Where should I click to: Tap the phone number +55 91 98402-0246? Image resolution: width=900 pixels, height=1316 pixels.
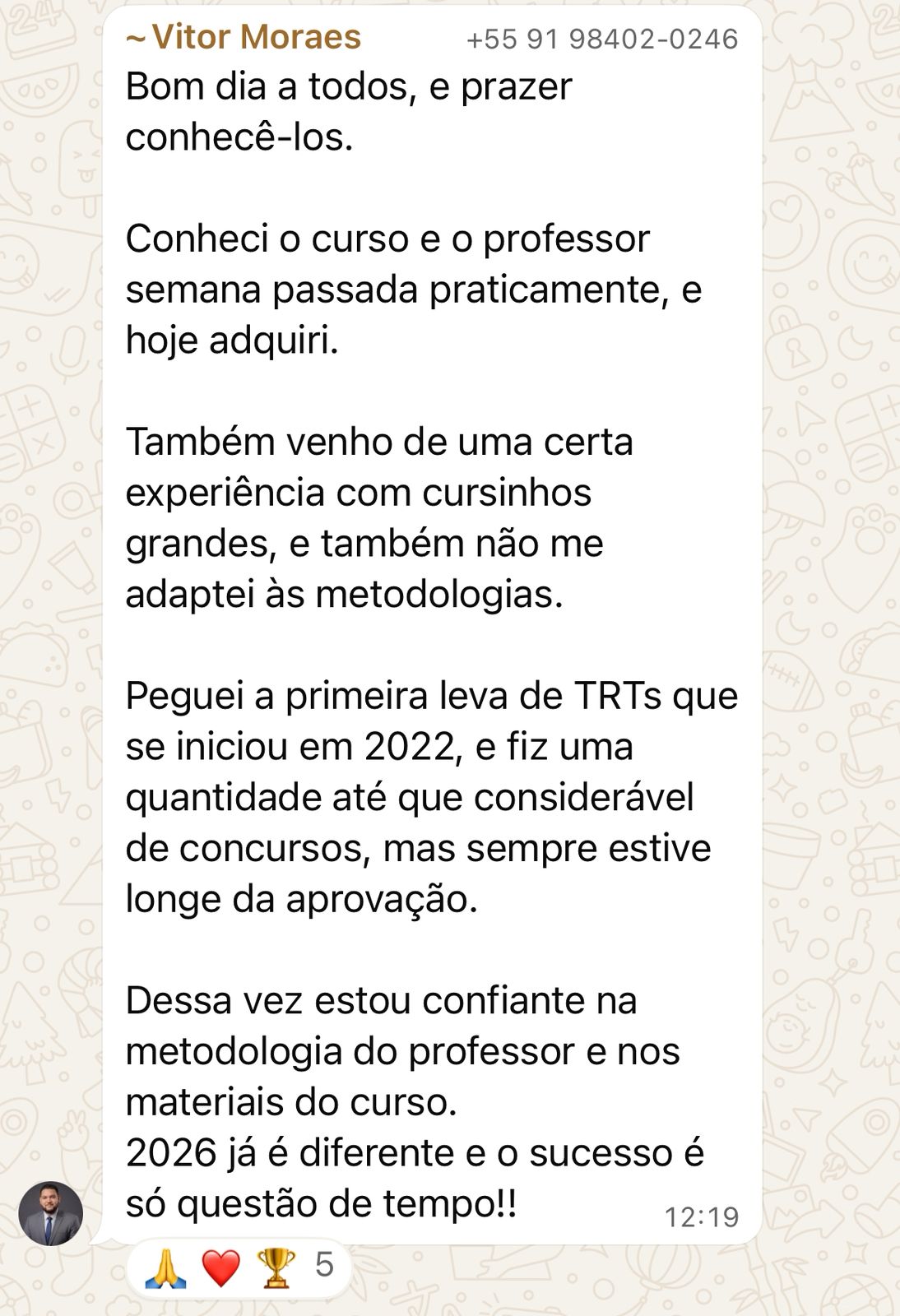pos(602,39)
